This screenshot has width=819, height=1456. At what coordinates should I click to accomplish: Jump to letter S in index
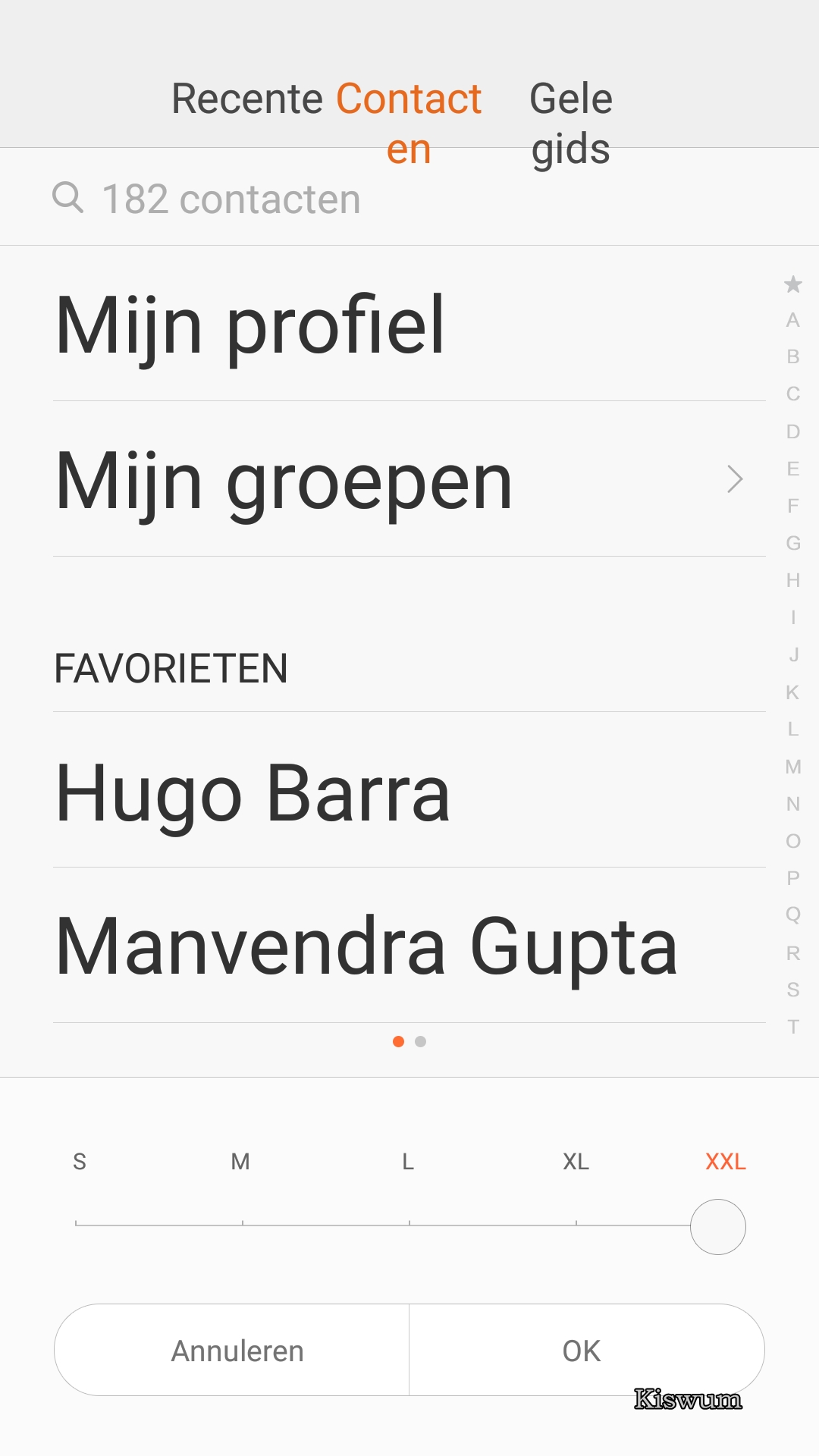click(x=793, y=989)
